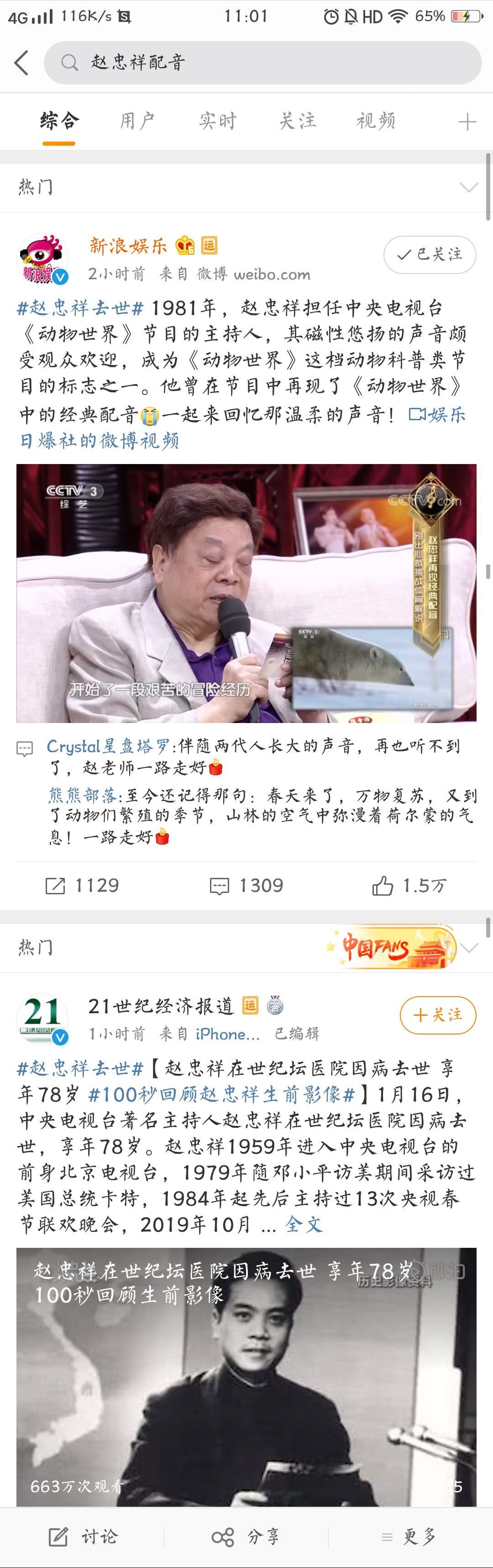Image resolution: width=493 pixels, height=1568 pixels.
Task: Switch to the 用户 tab
Action: (137, 121)
